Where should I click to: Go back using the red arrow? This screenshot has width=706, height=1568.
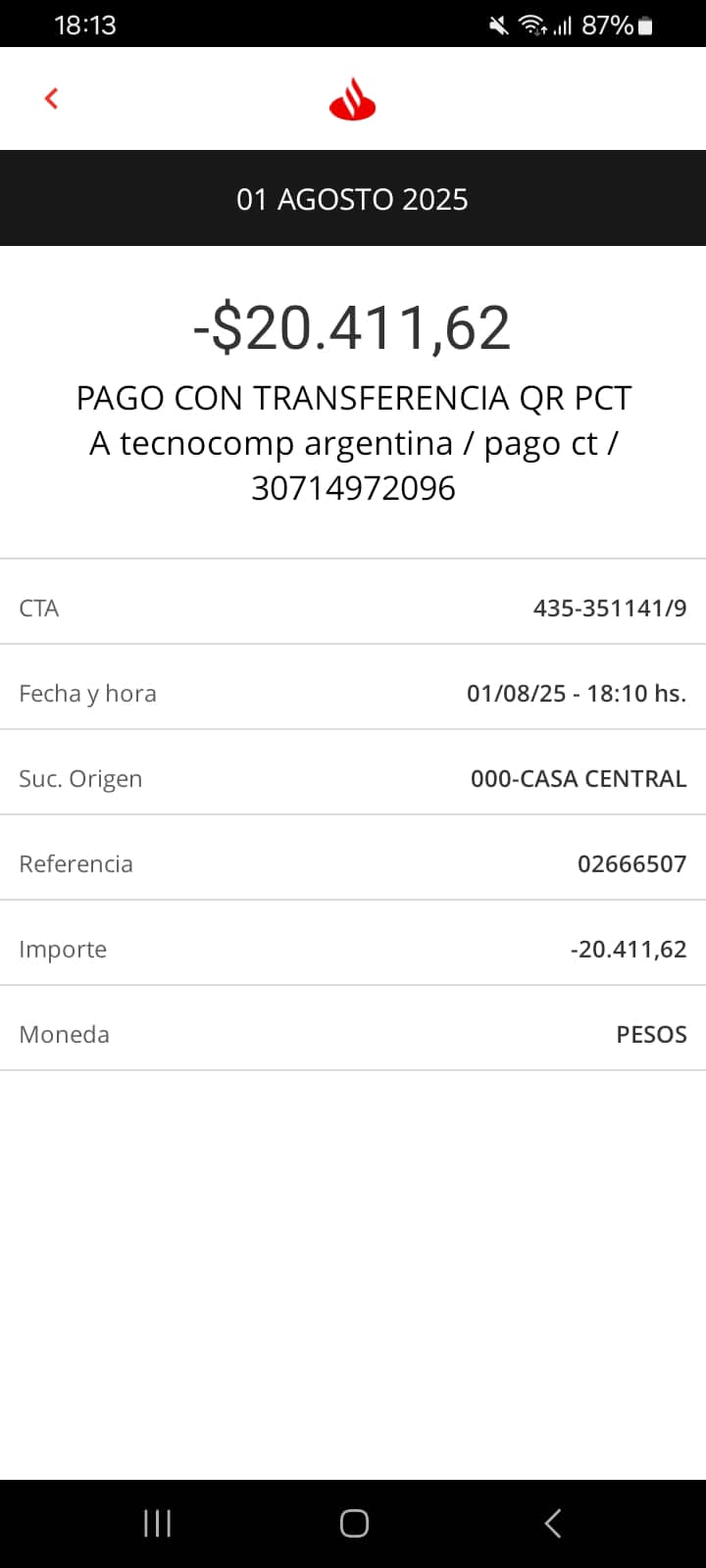(x=52, y=98)
